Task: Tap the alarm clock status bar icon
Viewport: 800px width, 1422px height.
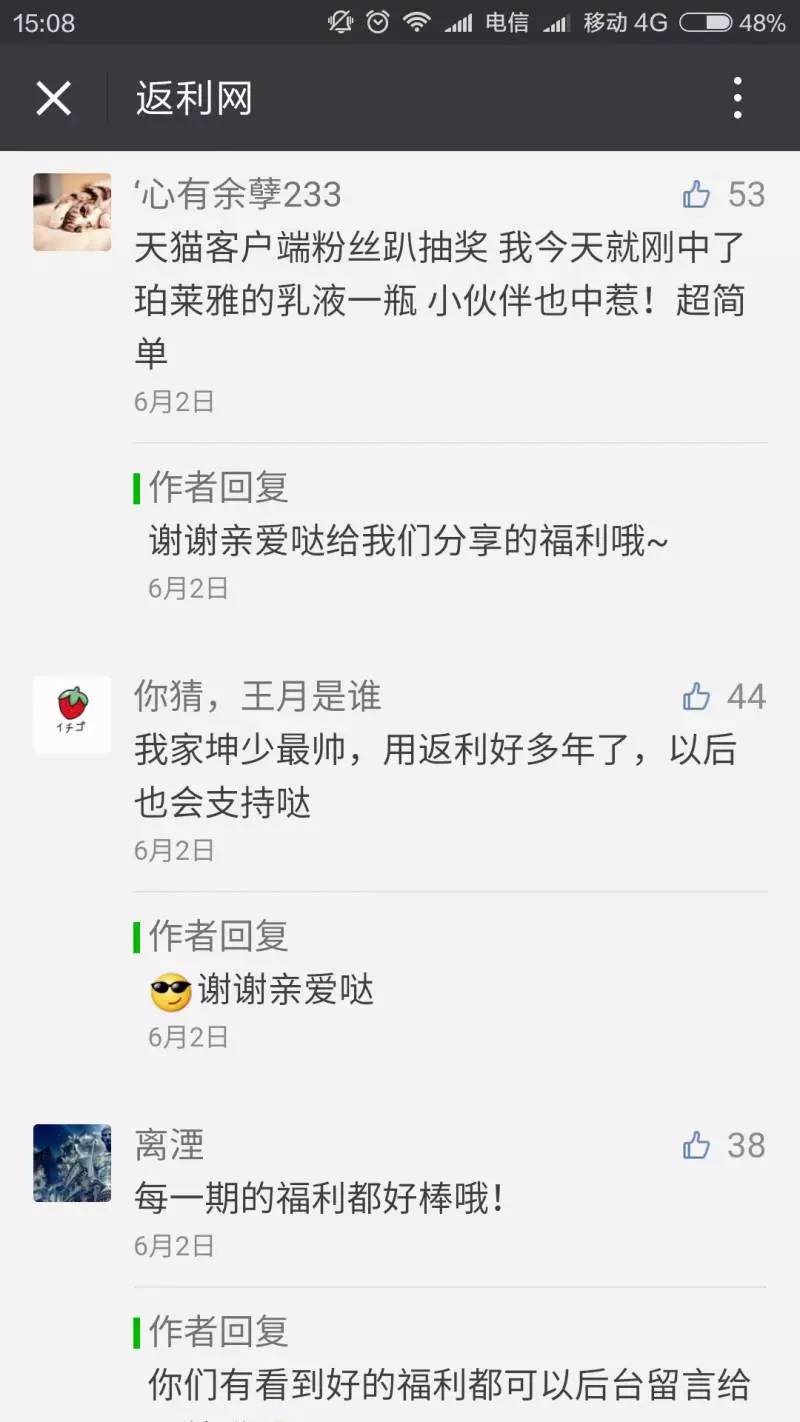Action: point(377,20)
